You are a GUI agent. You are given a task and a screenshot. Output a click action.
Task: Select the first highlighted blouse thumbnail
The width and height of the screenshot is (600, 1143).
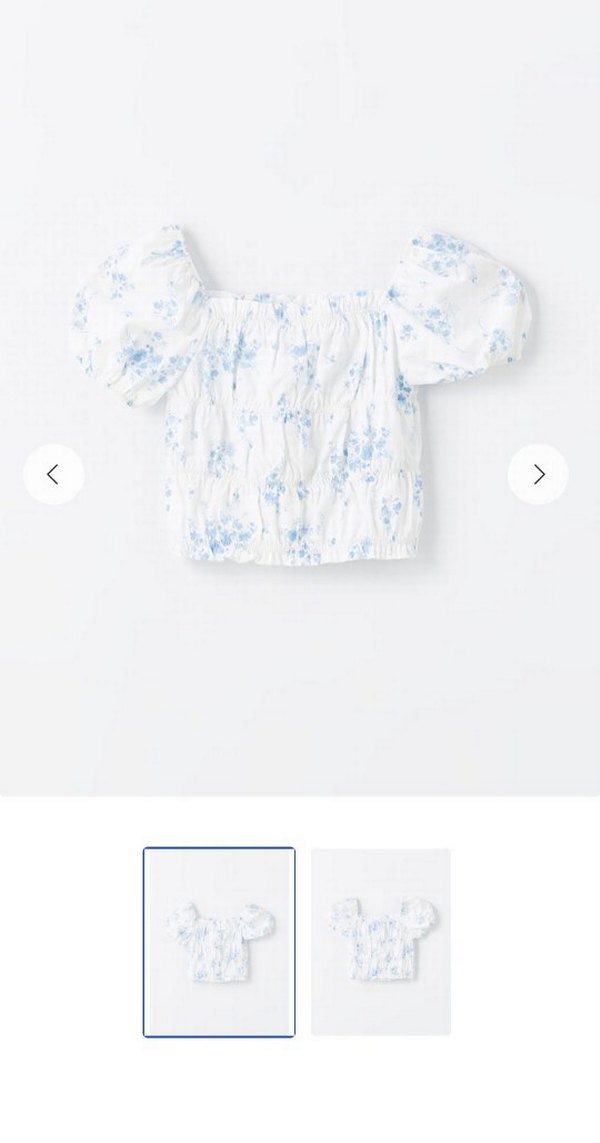pos(219,941)
